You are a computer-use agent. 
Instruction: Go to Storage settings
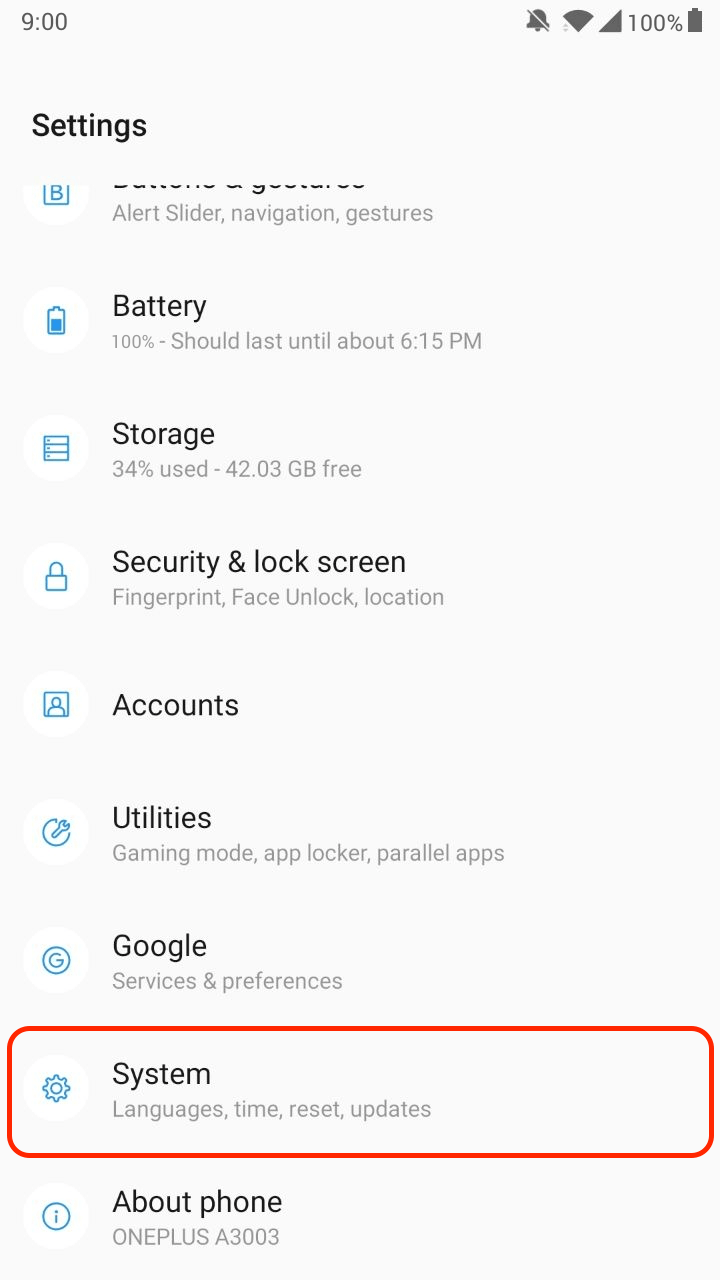tap(236, 450)
